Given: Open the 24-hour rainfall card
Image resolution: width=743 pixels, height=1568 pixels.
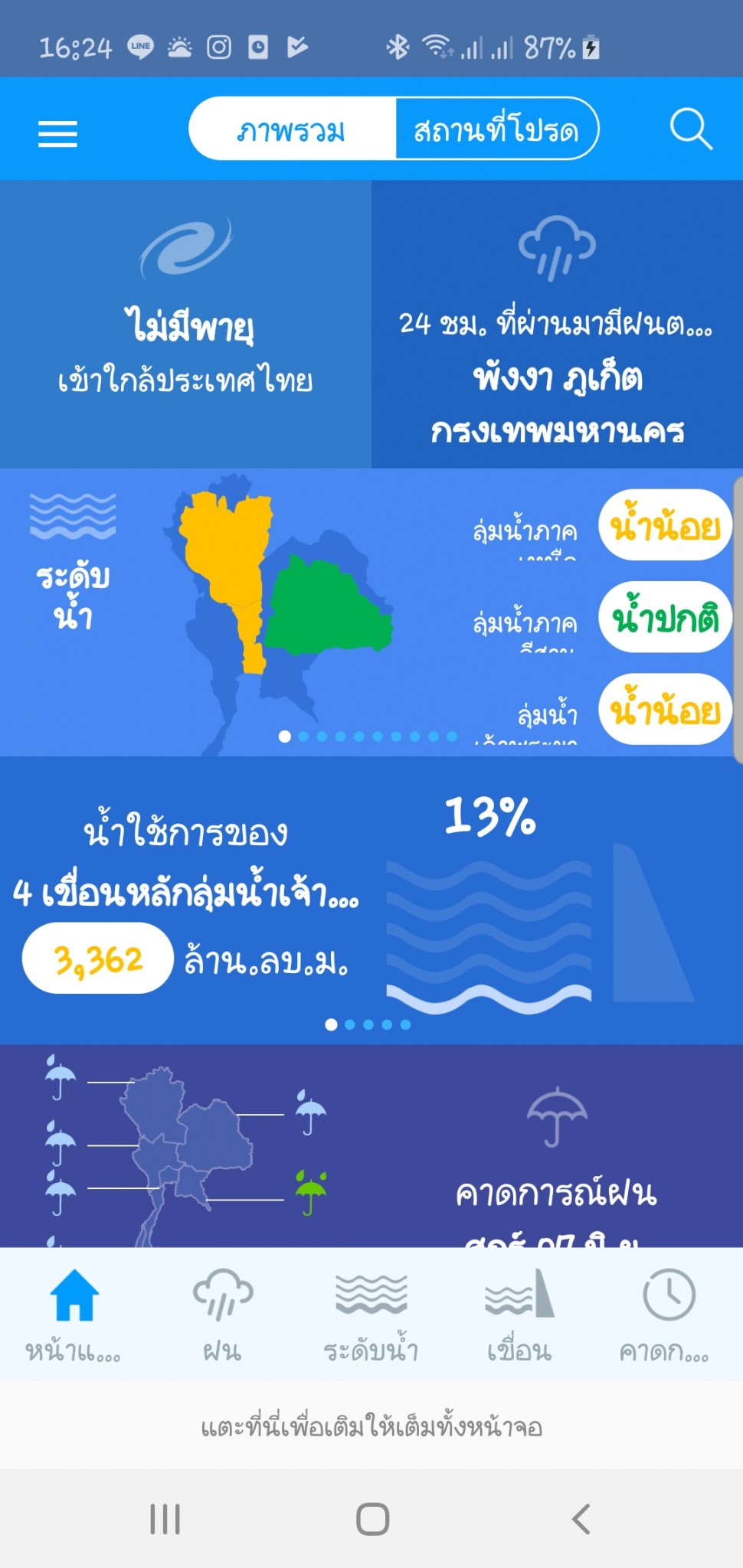Looking at the screenshot, I should [x=557, y=324].
